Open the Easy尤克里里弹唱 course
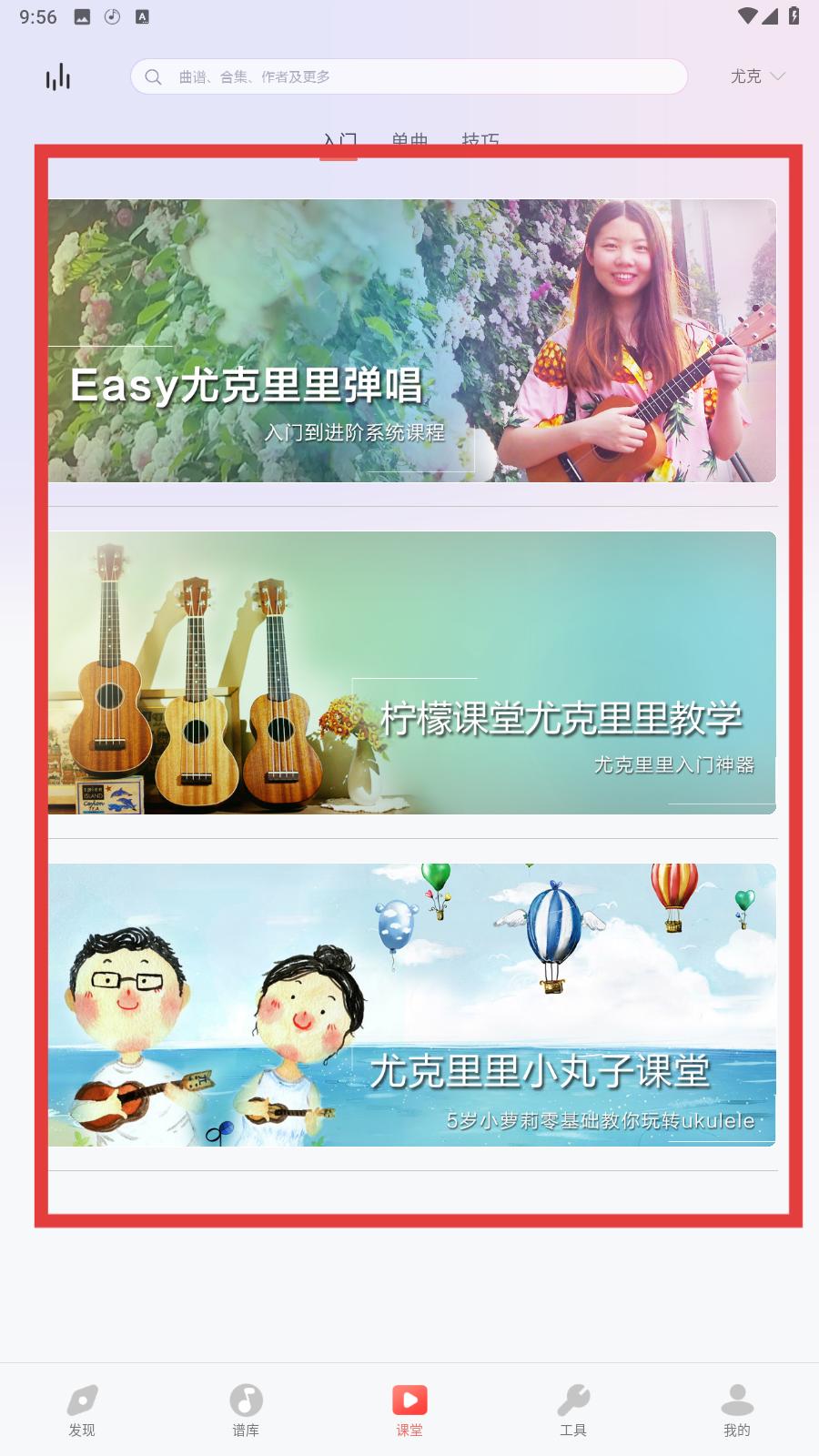The height and width of the screenshot is (1456, 819). click(412, 340)
